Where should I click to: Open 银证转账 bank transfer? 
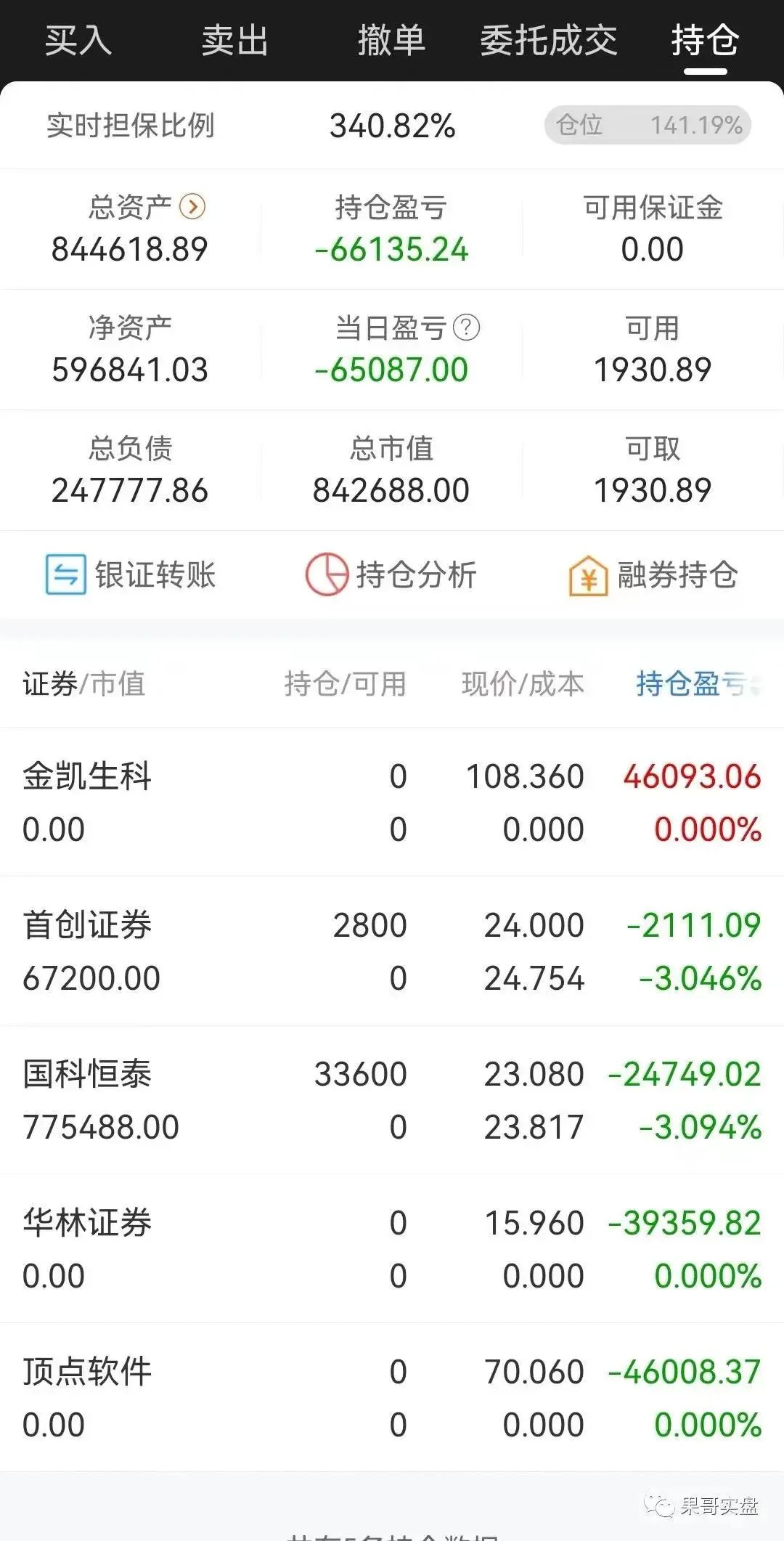click(x=131, y=574)
